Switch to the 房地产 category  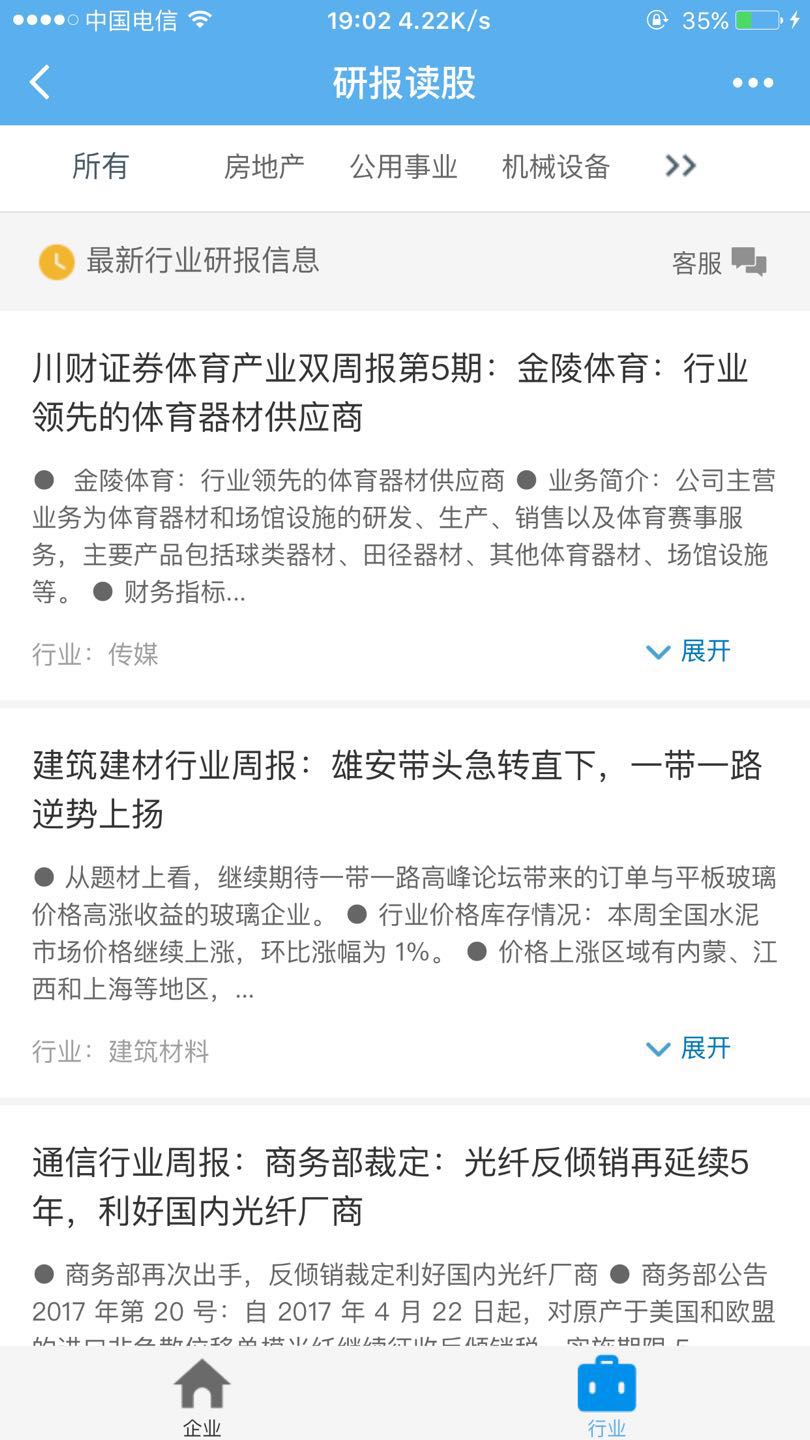pos(264,166)
